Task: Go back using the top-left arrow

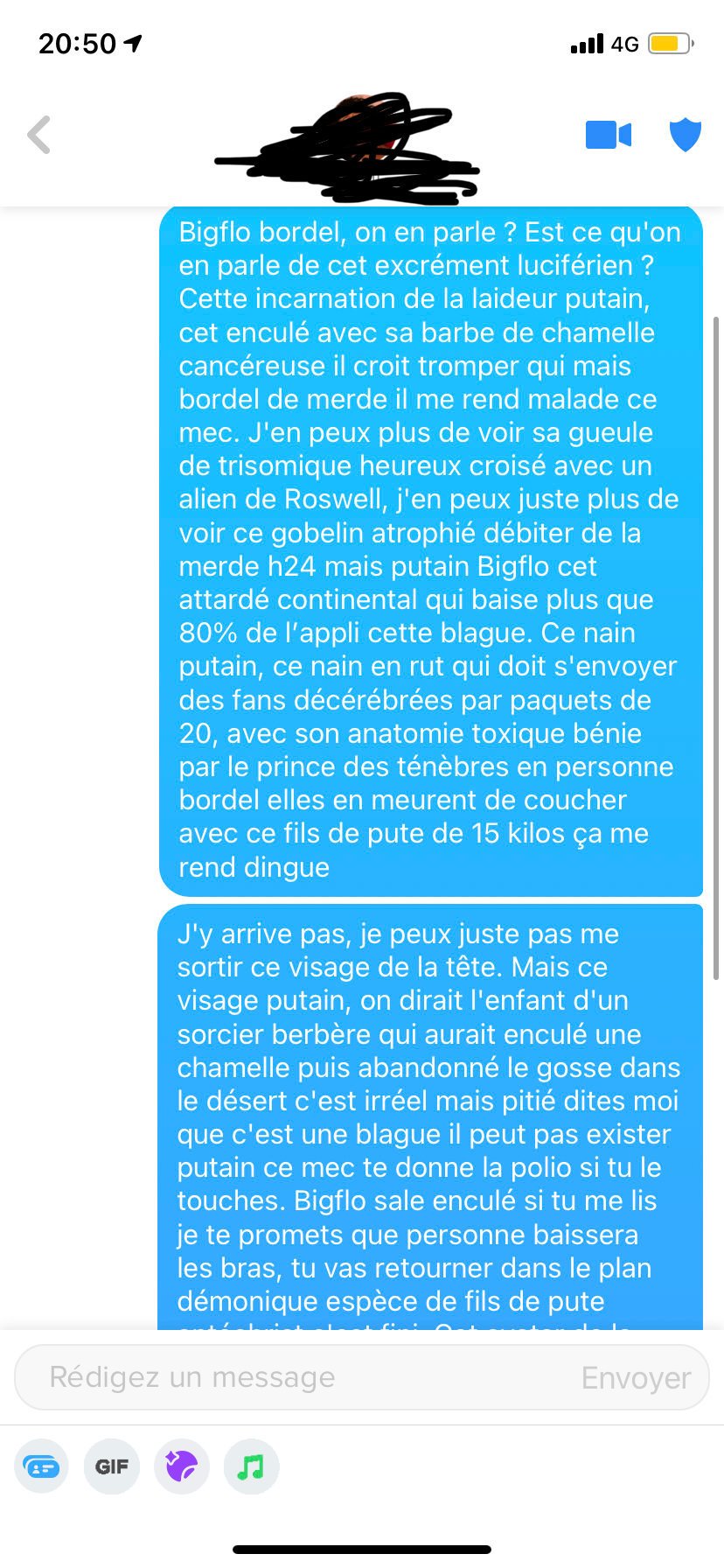Action: pos(39,135)
